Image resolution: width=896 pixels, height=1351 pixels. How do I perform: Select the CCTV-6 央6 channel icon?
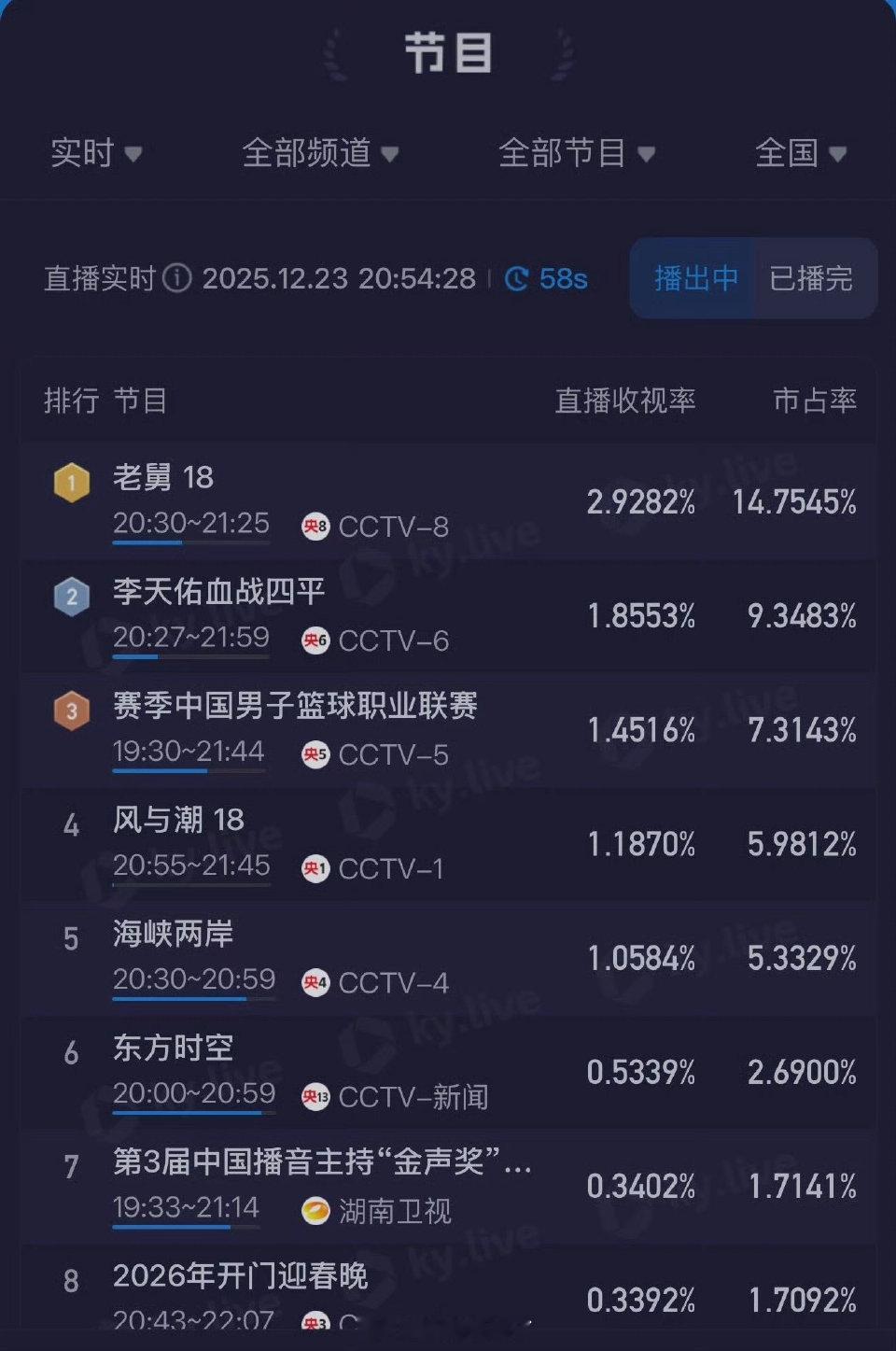tap(315, 640)
